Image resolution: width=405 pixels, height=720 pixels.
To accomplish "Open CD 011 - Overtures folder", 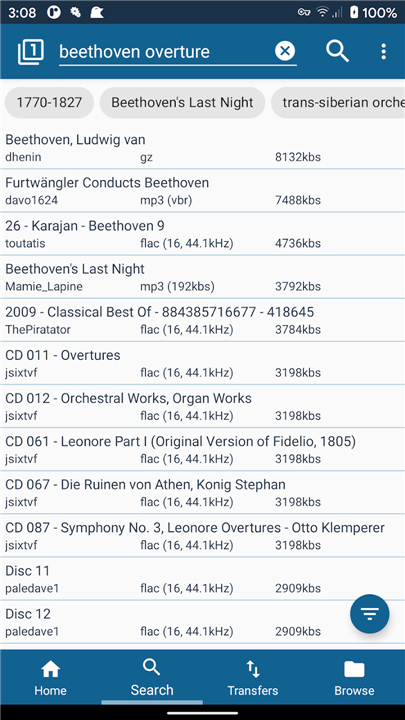I will [x=202, y=363].
